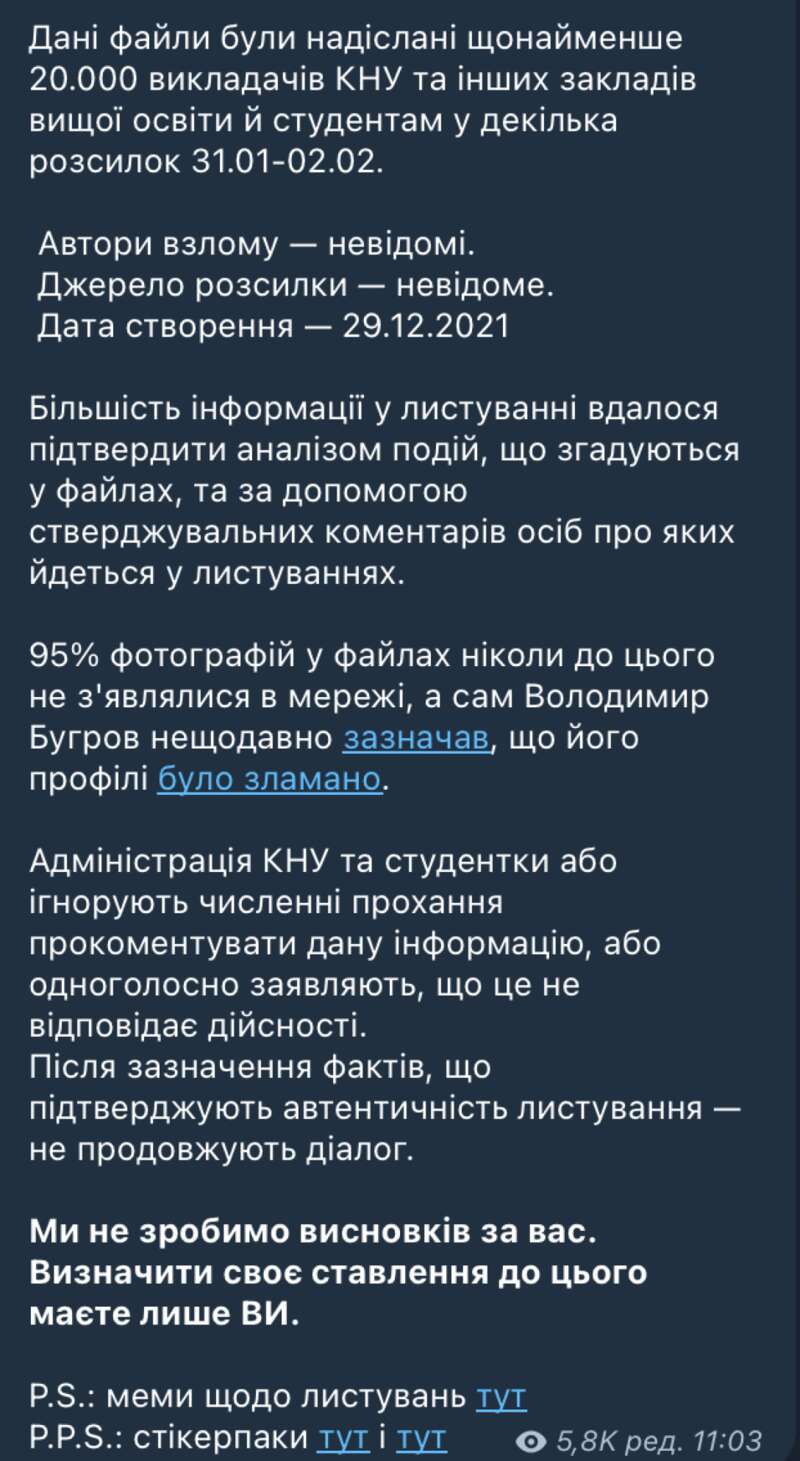Open the «зазначав» link
Image resolution: width=800 pixels, height=1461 pixels.
[x=417, y=738]
